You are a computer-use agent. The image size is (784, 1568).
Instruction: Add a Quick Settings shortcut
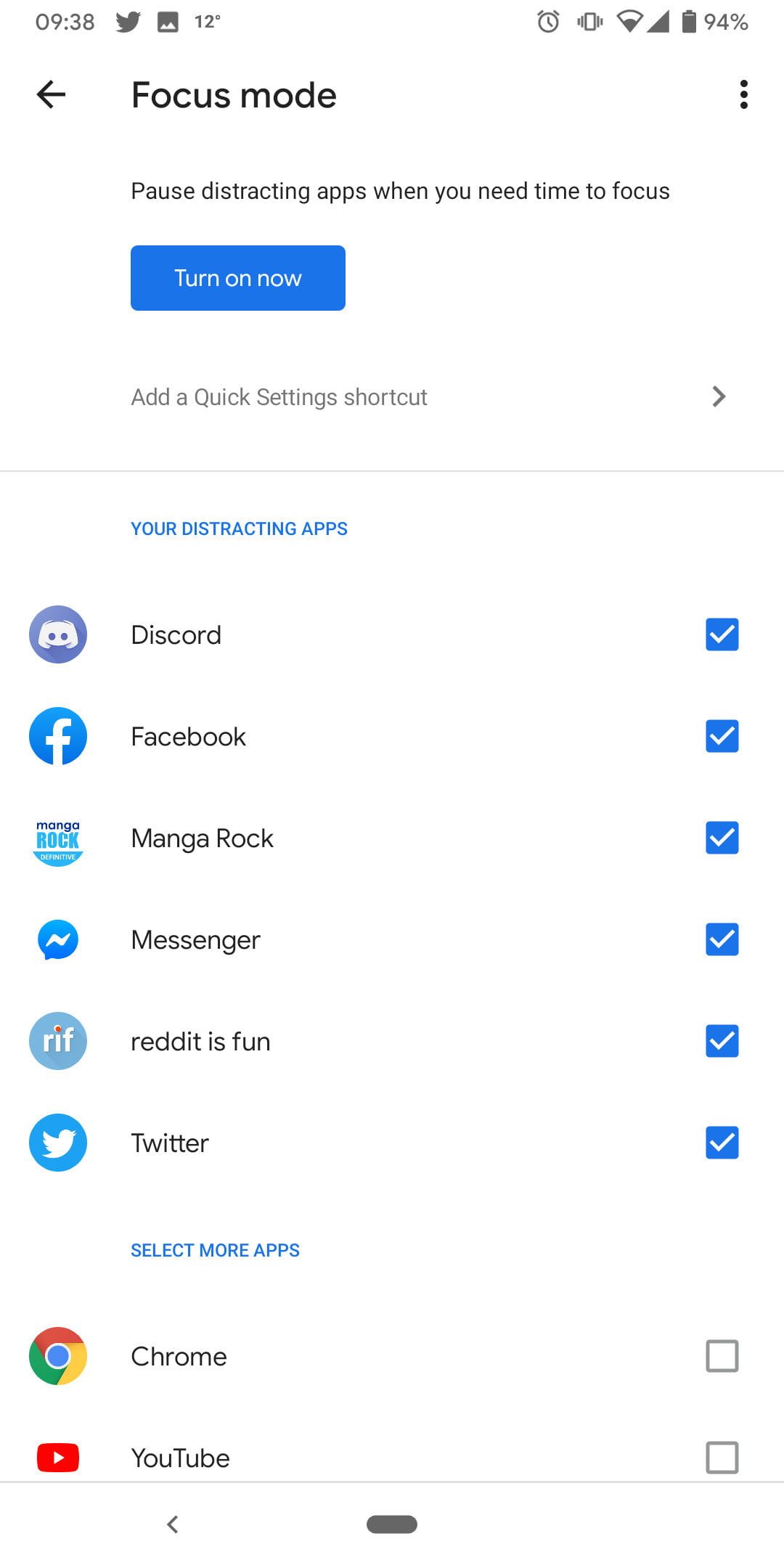[x=428, y=397]
